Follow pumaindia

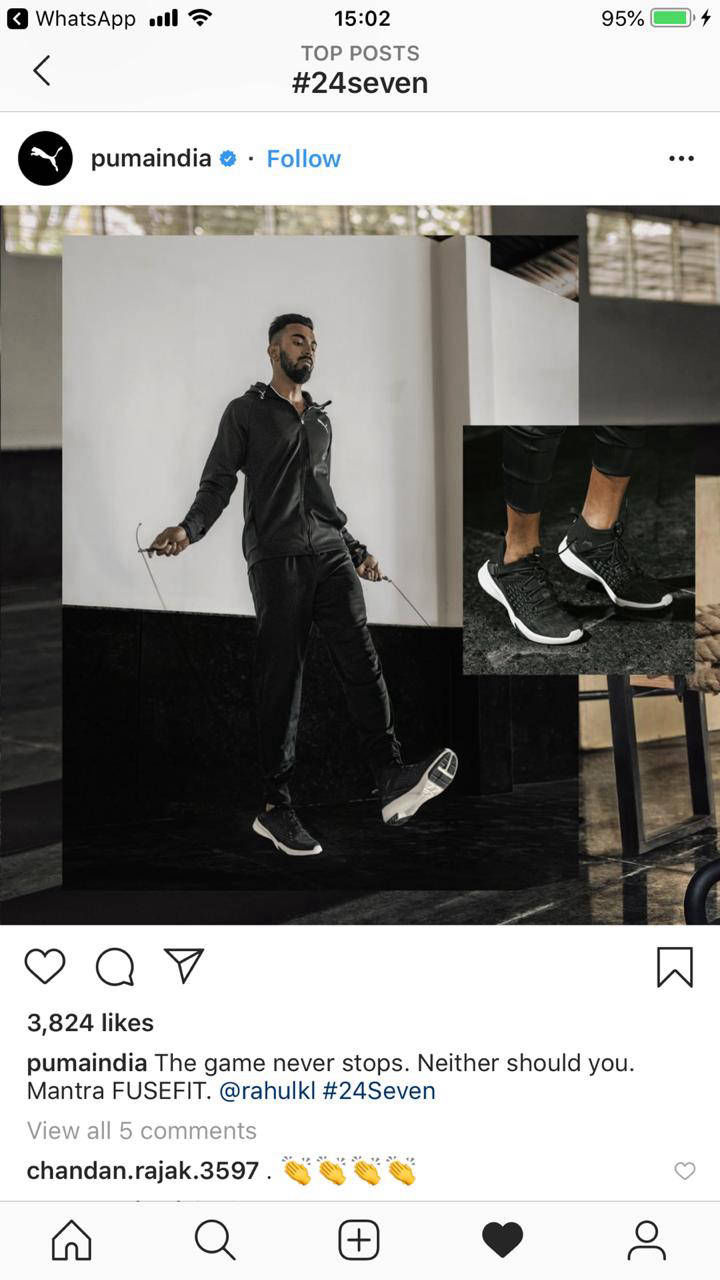pos(303,158)
